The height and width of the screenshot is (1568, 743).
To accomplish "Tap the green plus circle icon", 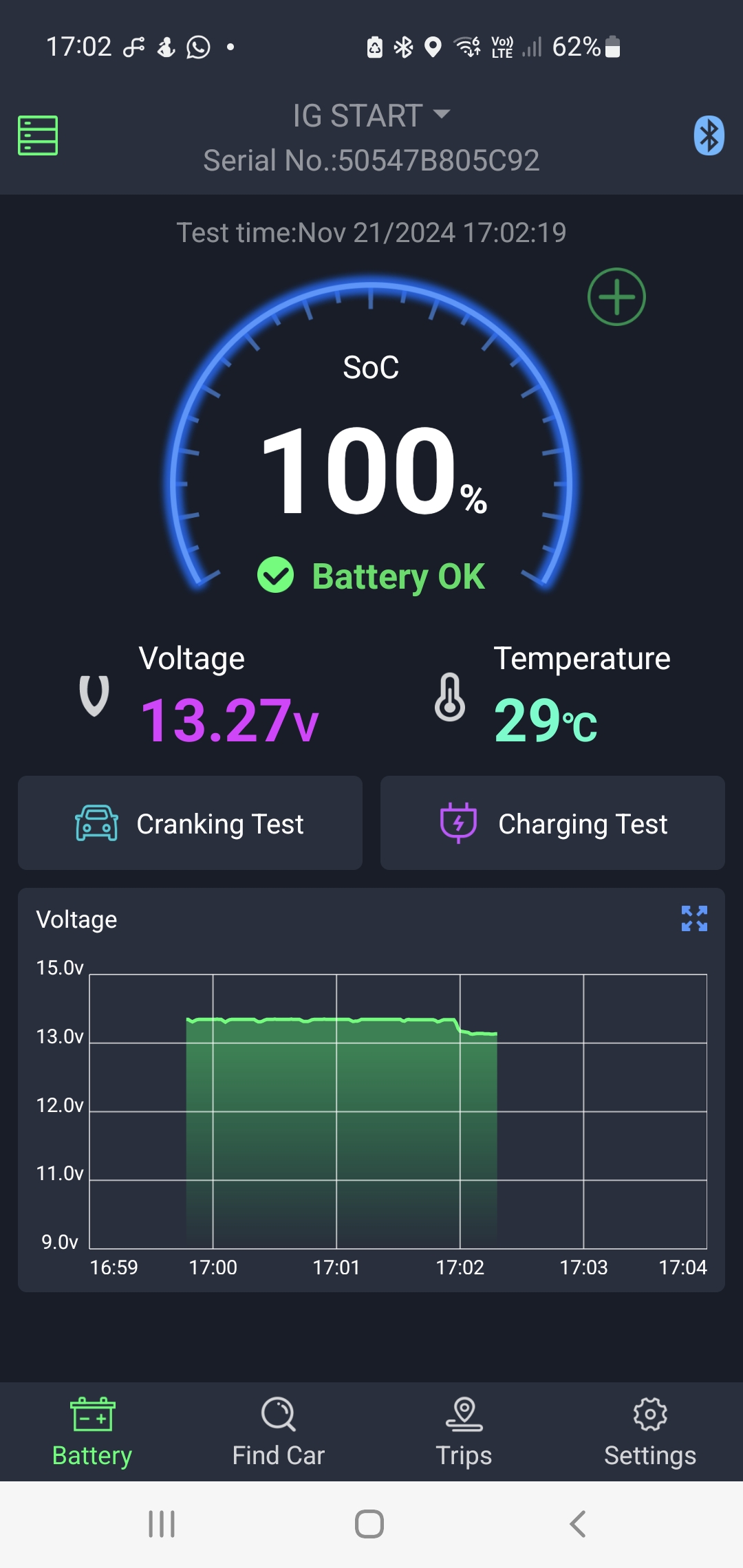I will [x=616, y=297].
